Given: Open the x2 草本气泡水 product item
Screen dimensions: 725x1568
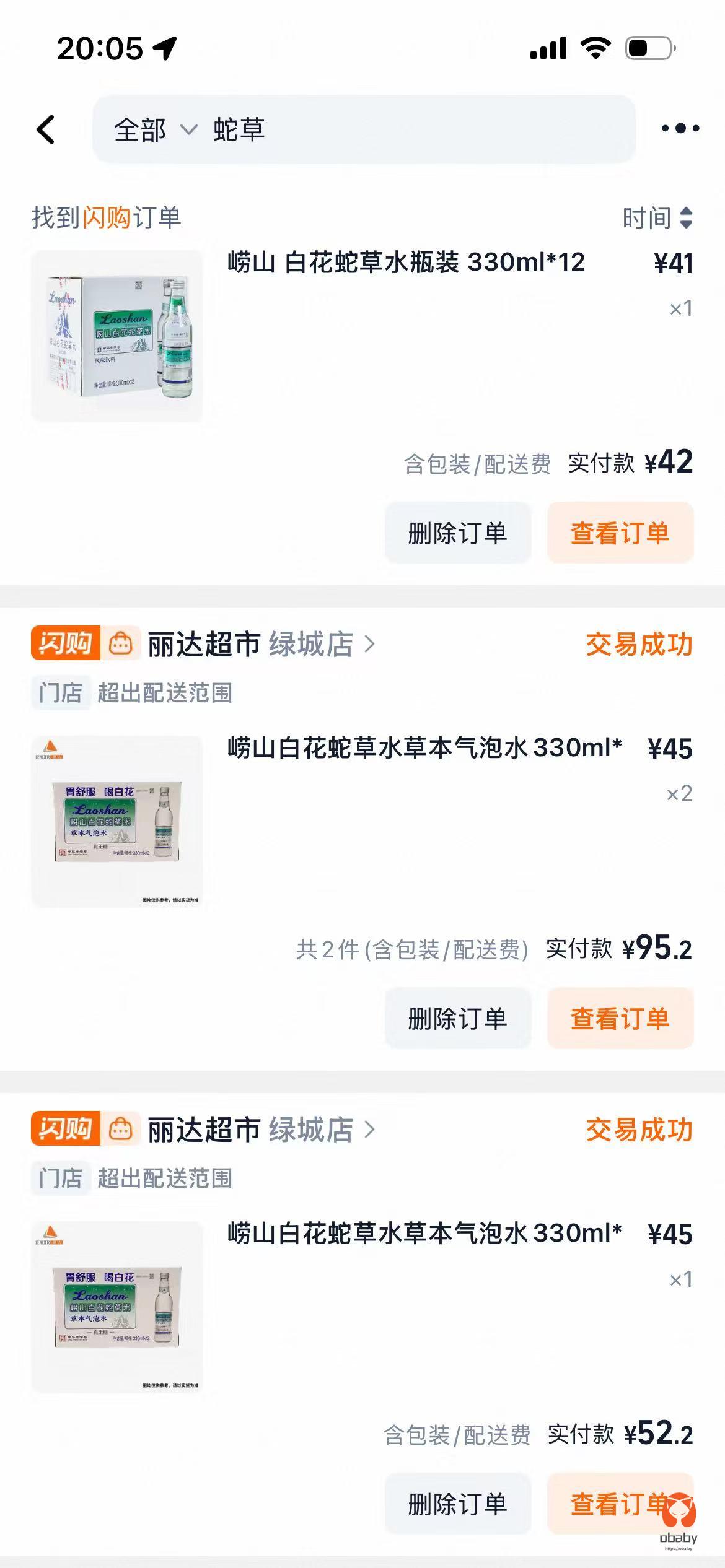Looking at the screenshot, I should [424, 749].
